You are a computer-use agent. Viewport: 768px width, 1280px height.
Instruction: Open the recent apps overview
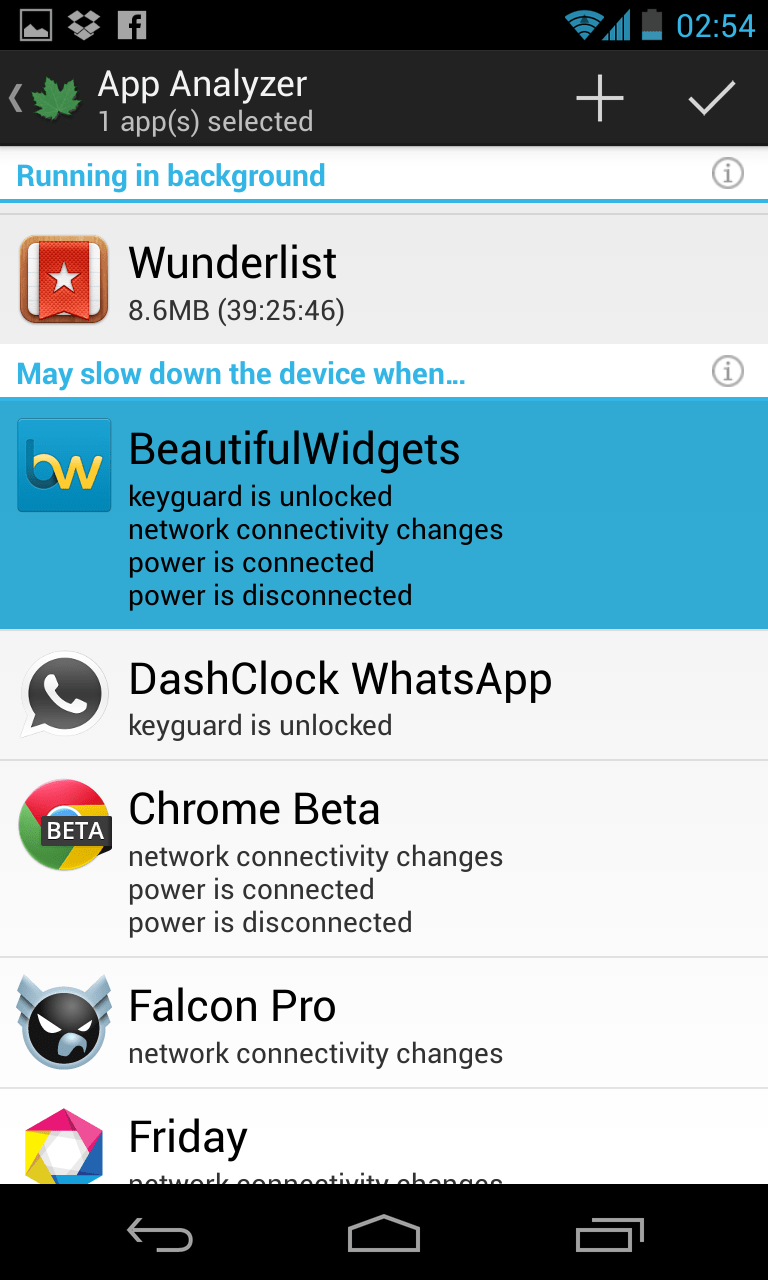click(610, 1234)
